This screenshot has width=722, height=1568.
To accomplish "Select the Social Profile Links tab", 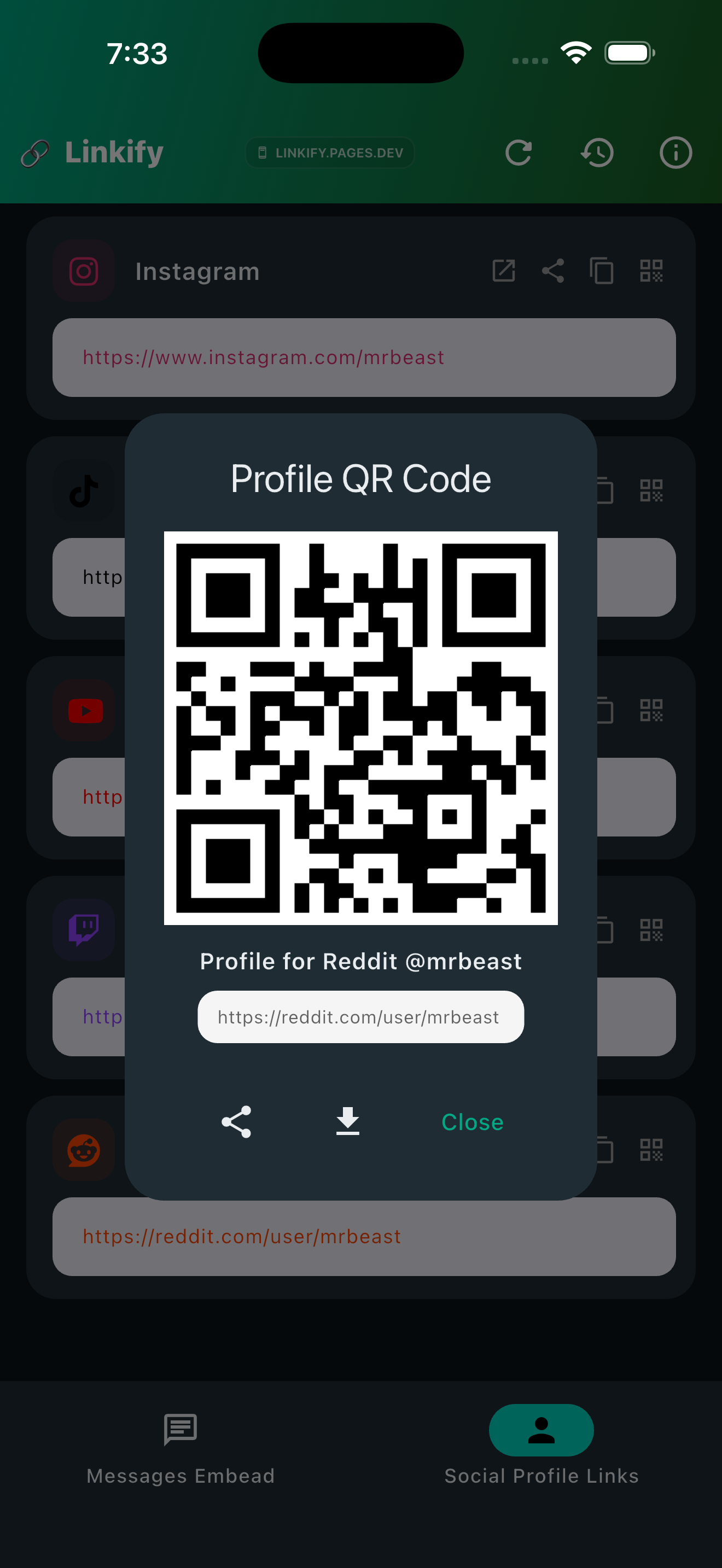I will coord(540,1454).
